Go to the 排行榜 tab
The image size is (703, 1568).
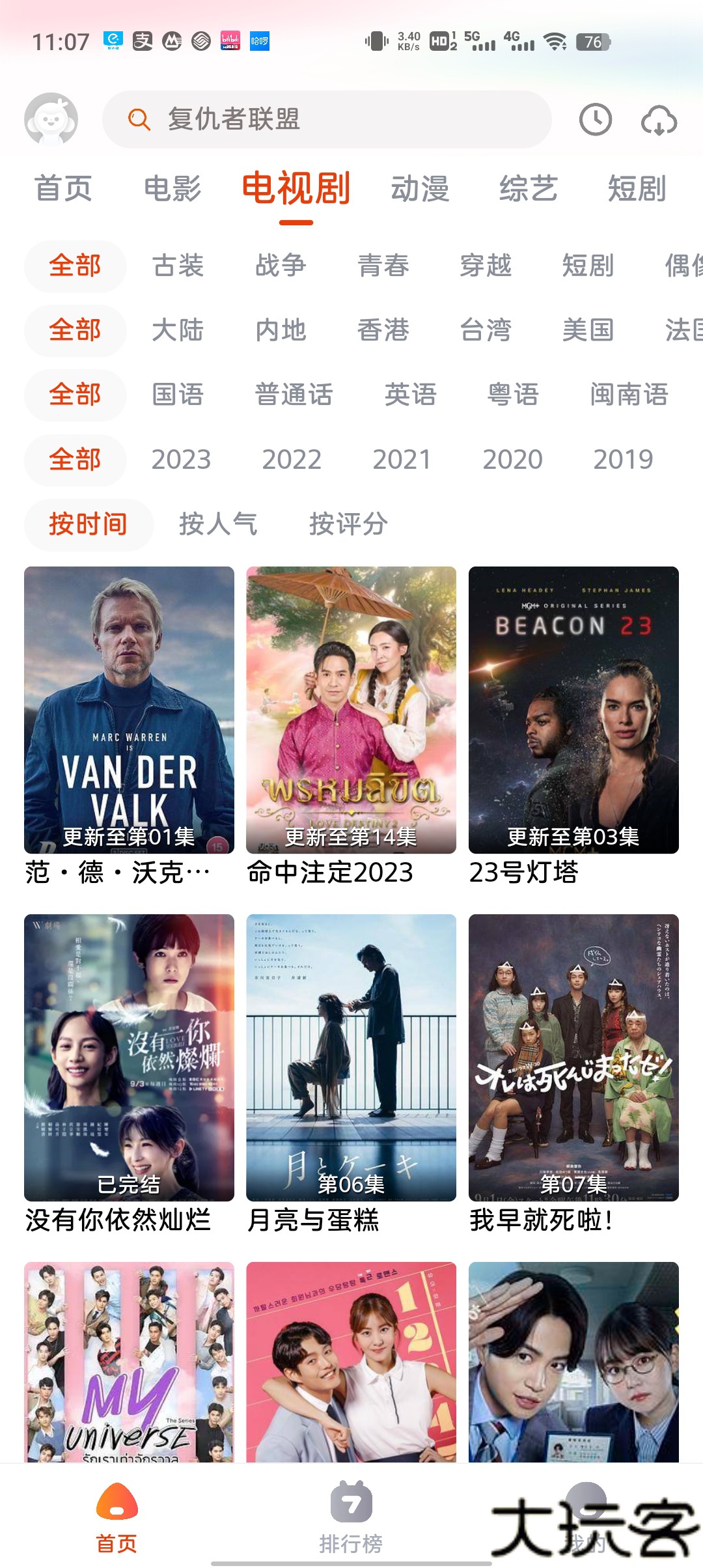351,1517
